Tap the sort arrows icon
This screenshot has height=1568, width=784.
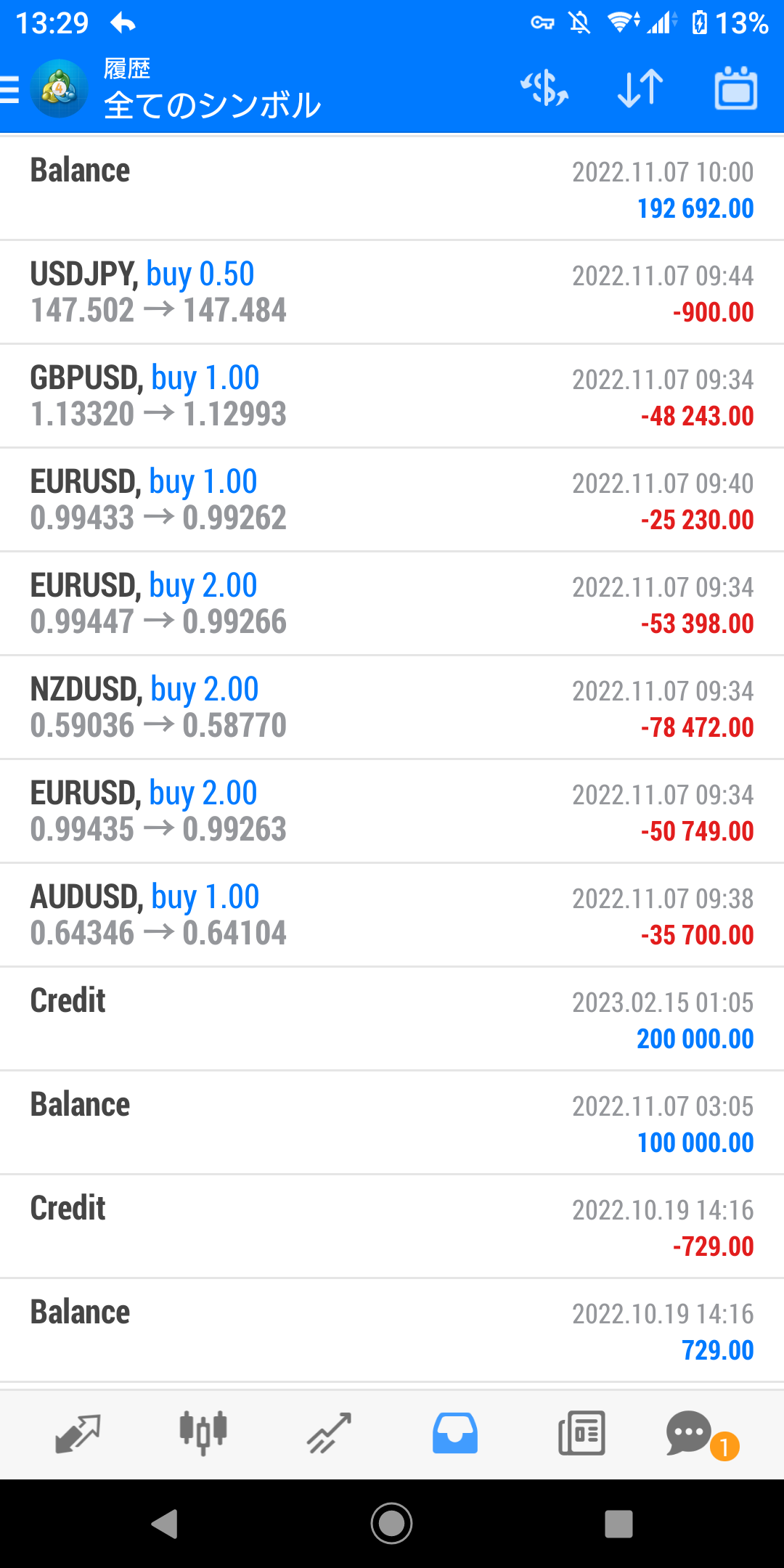click(x=640, y=89)
